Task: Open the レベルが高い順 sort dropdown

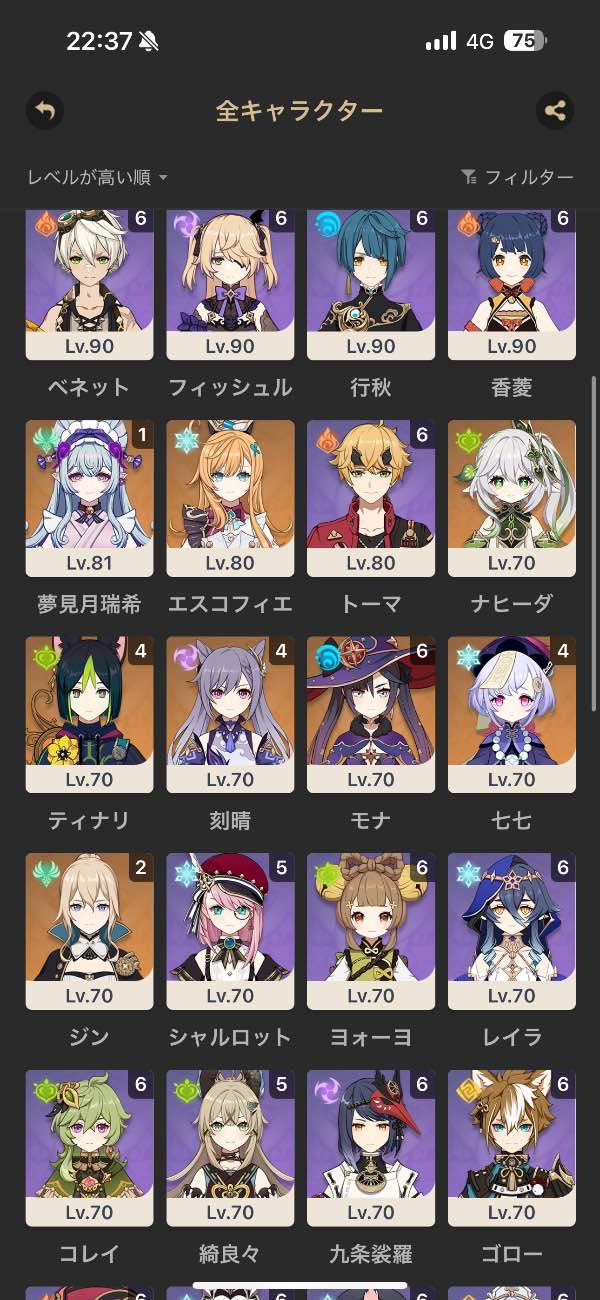Action: pyautogui.click(x=97, y=177)
